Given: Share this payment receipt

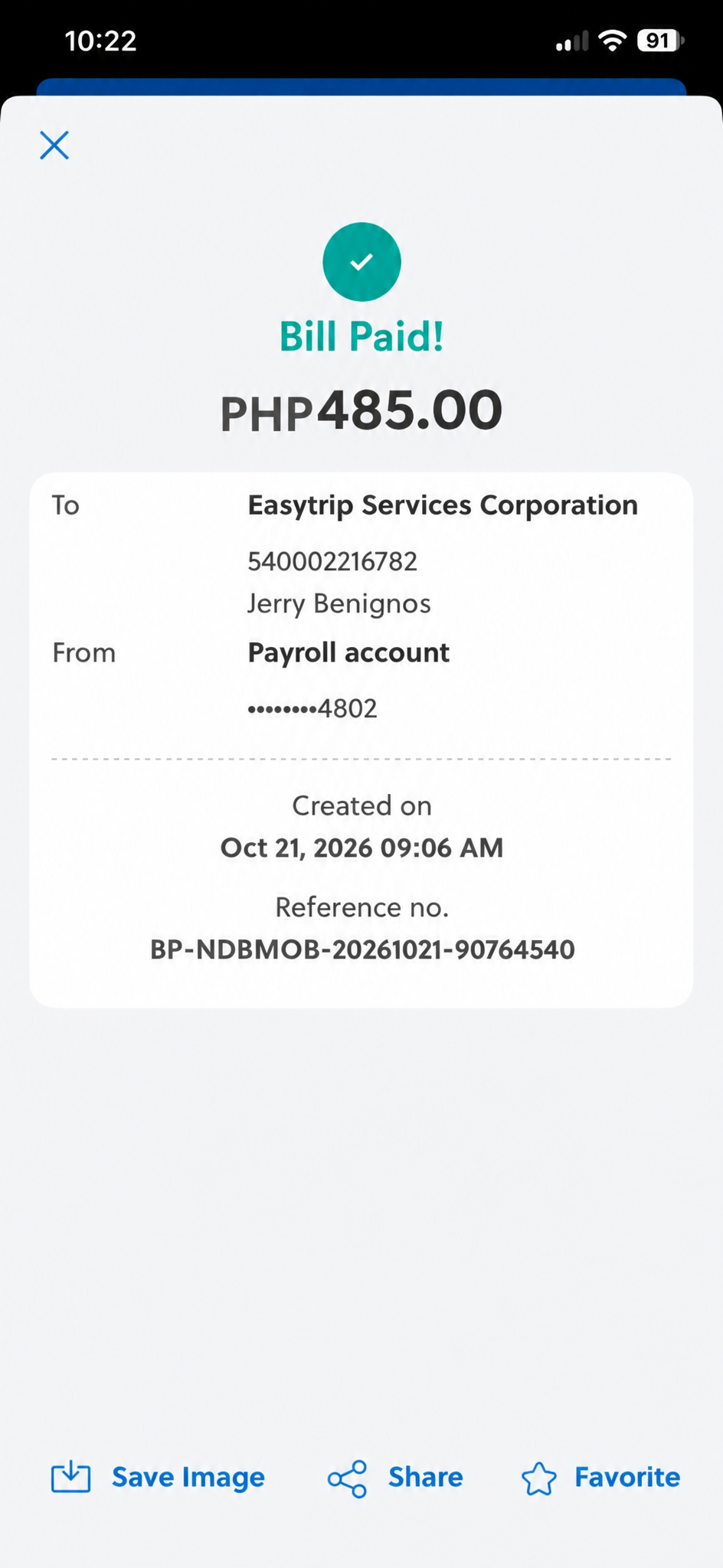Looking at the screenshot, I should [x=395, y=1478].
